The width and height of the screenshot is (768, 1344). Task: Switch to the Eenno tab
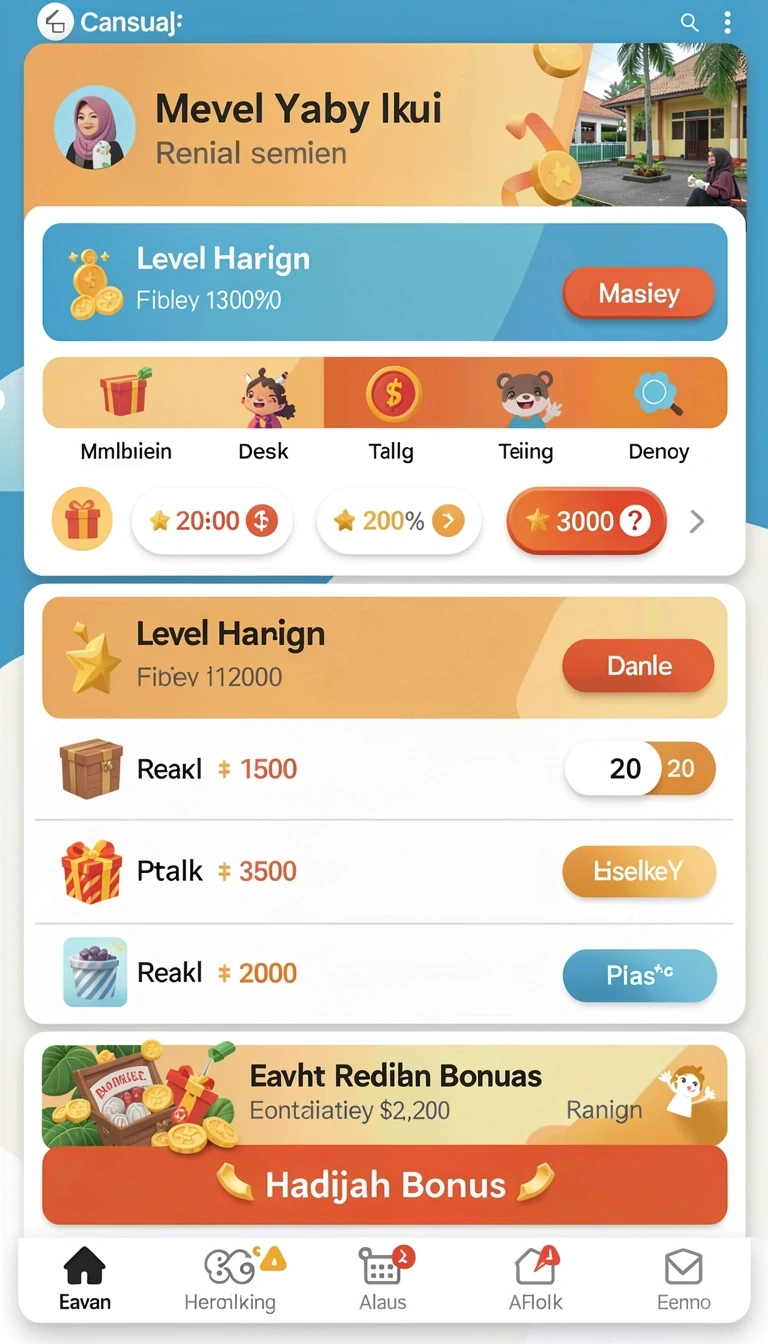click(684, 1281)
